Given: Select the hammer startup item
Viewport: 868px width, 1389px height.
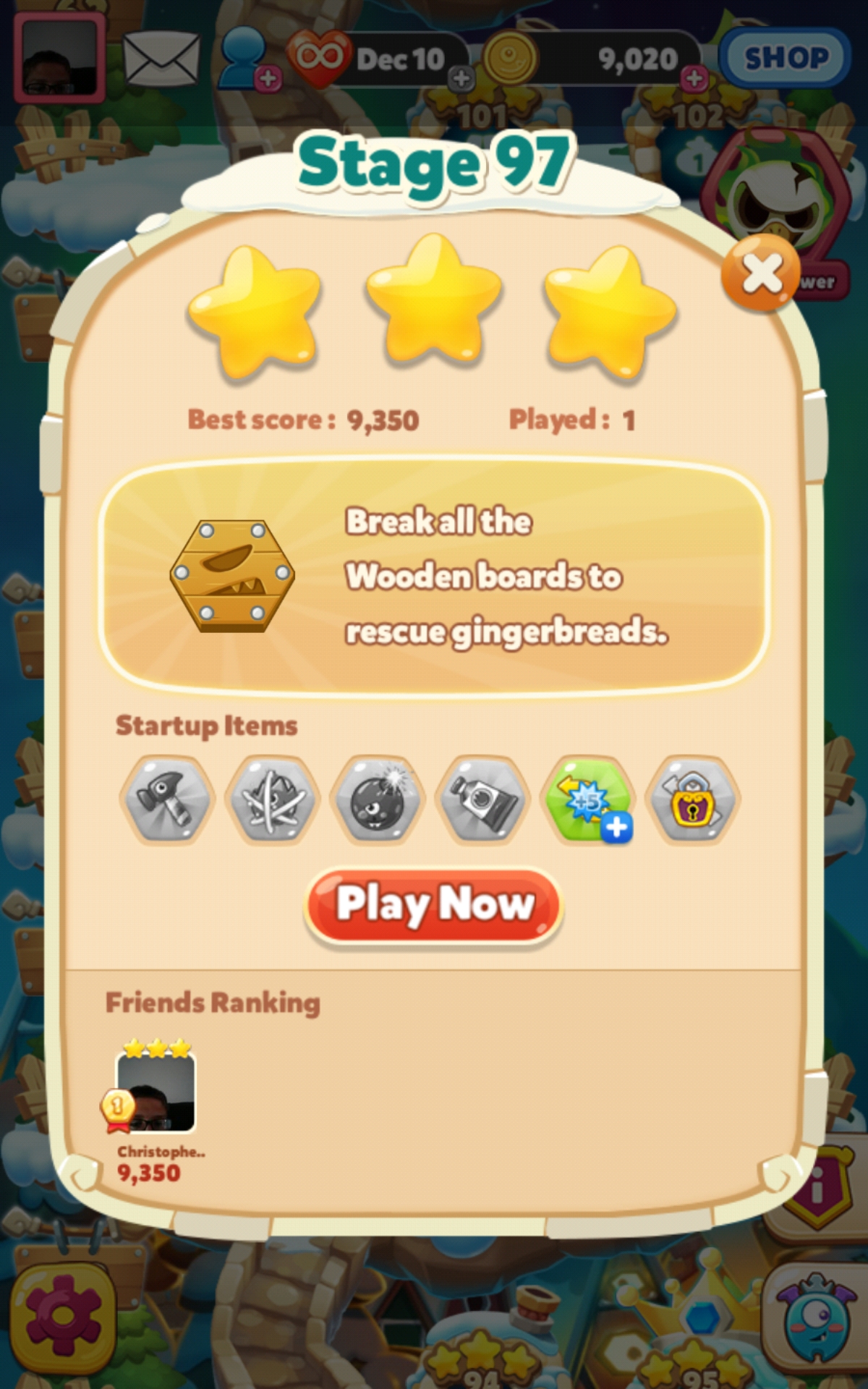Looking at the screenshot, I should click(166, 799).
